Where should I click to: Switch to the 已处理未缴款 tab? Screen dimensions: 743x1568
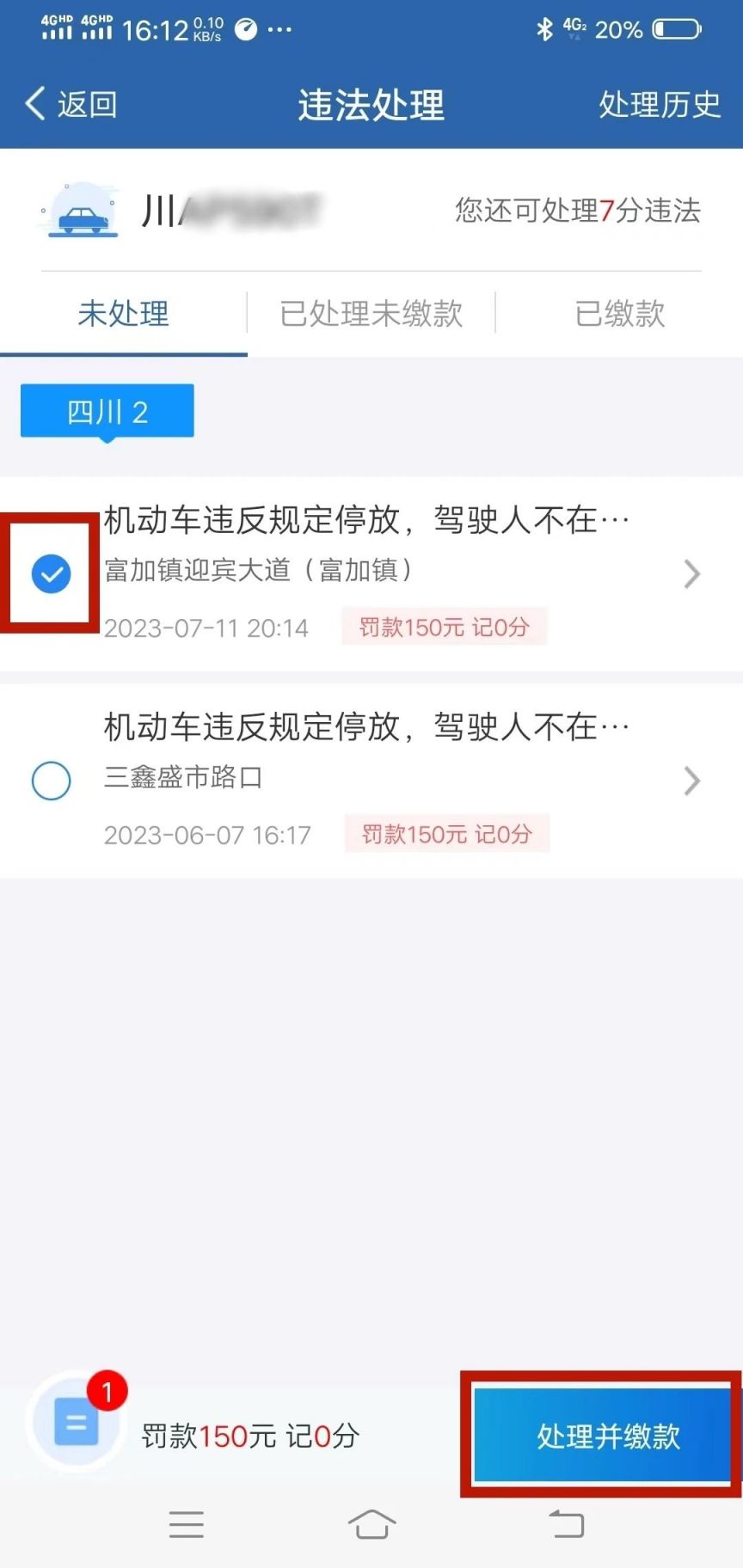pos(370,315)
